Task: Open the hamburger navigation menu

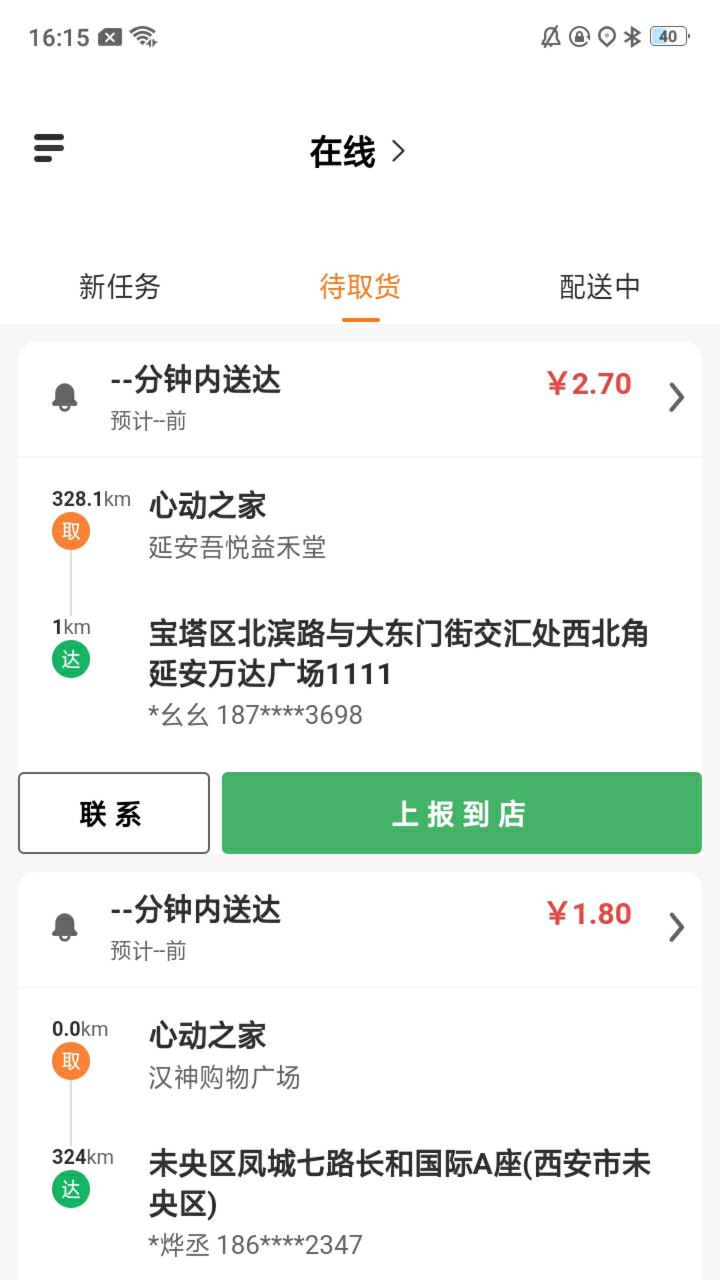Action: pos(47,148)
